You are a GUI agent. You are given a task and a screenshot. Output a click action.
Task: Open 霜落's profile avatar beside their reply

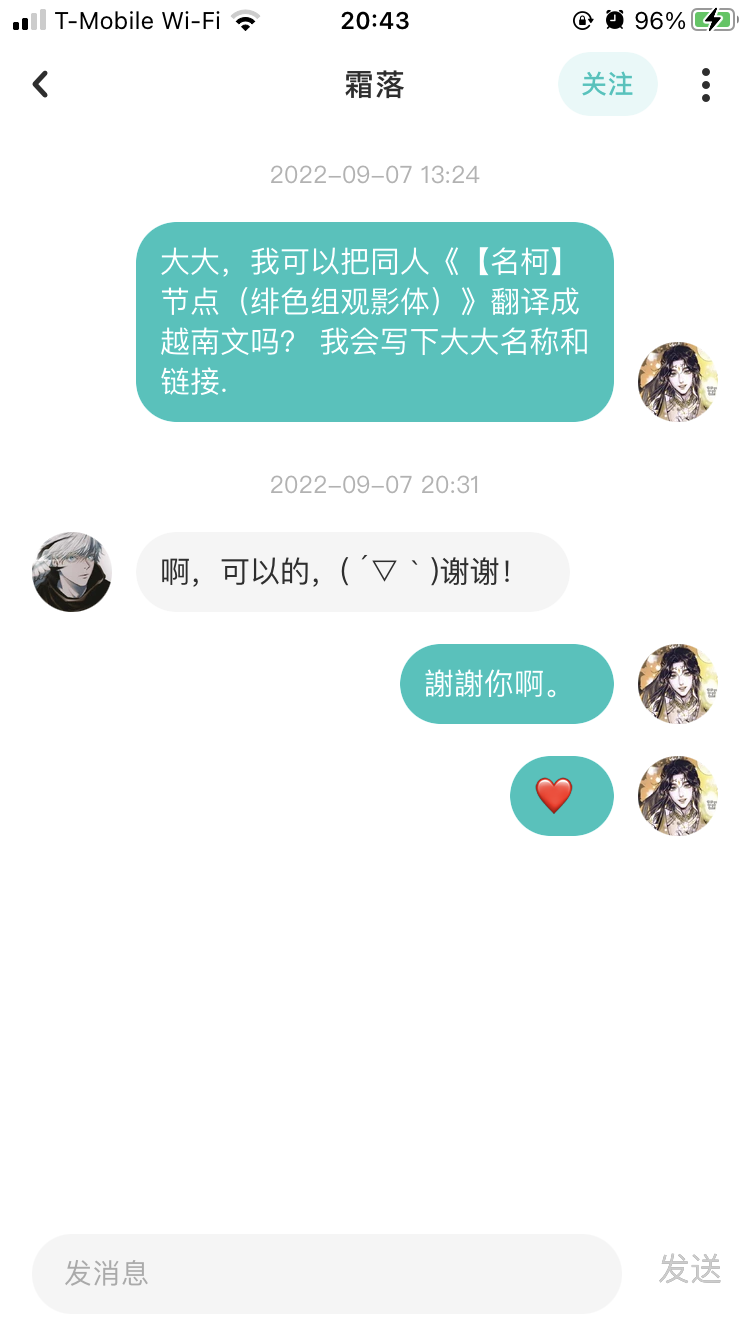72,572
